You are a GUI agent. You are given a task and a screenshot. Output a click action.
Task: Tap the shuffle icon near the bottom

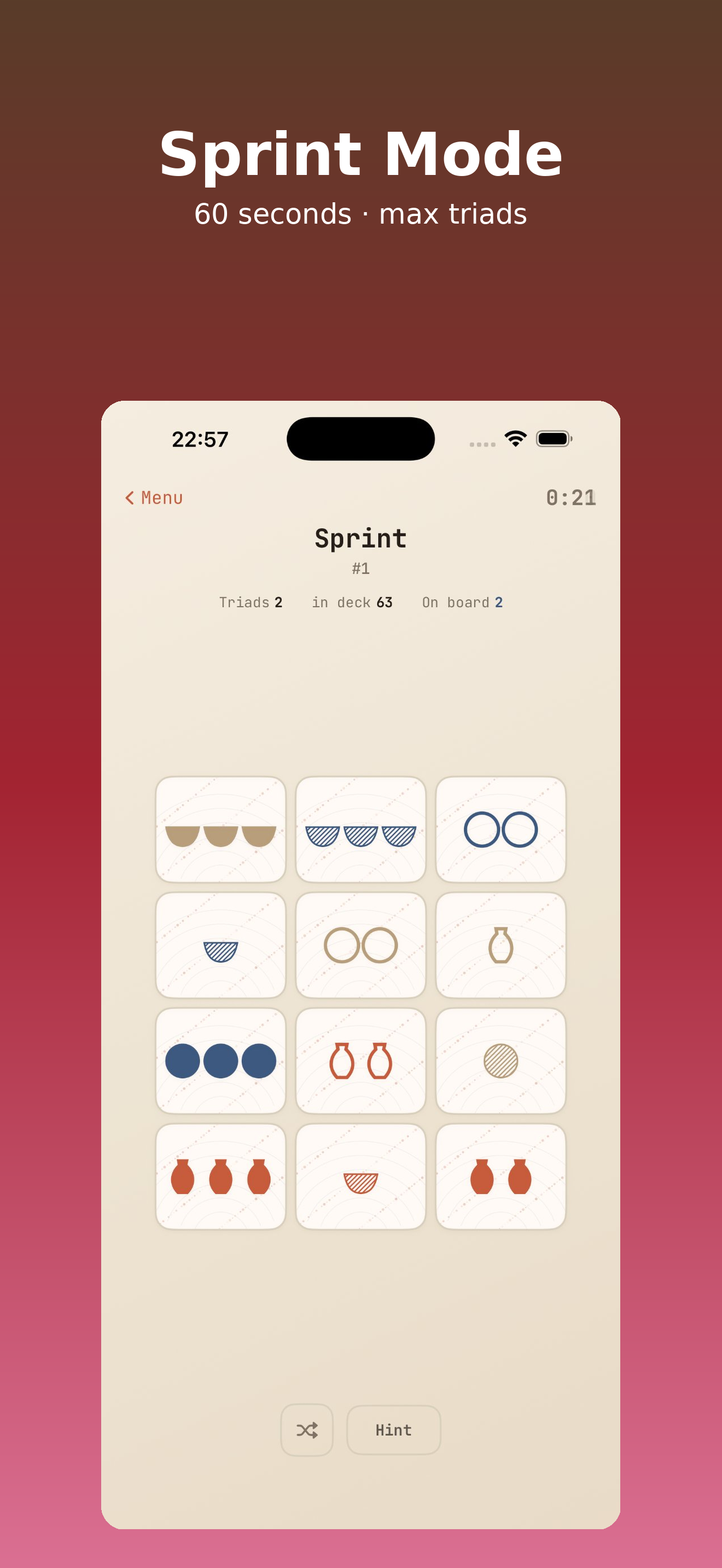click(306, 1429)
